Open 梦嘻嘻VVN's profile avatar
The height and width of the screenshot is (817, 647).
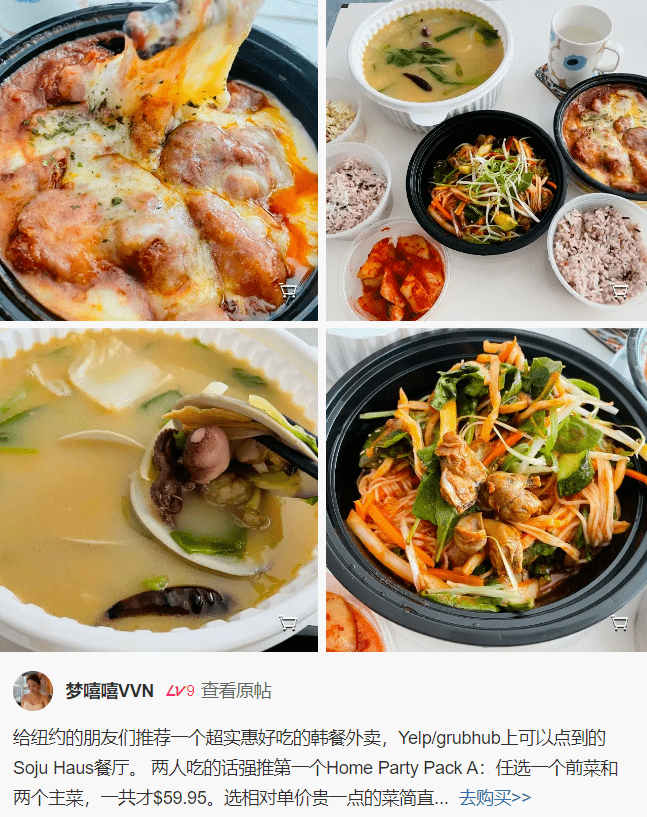pos(33,691)
